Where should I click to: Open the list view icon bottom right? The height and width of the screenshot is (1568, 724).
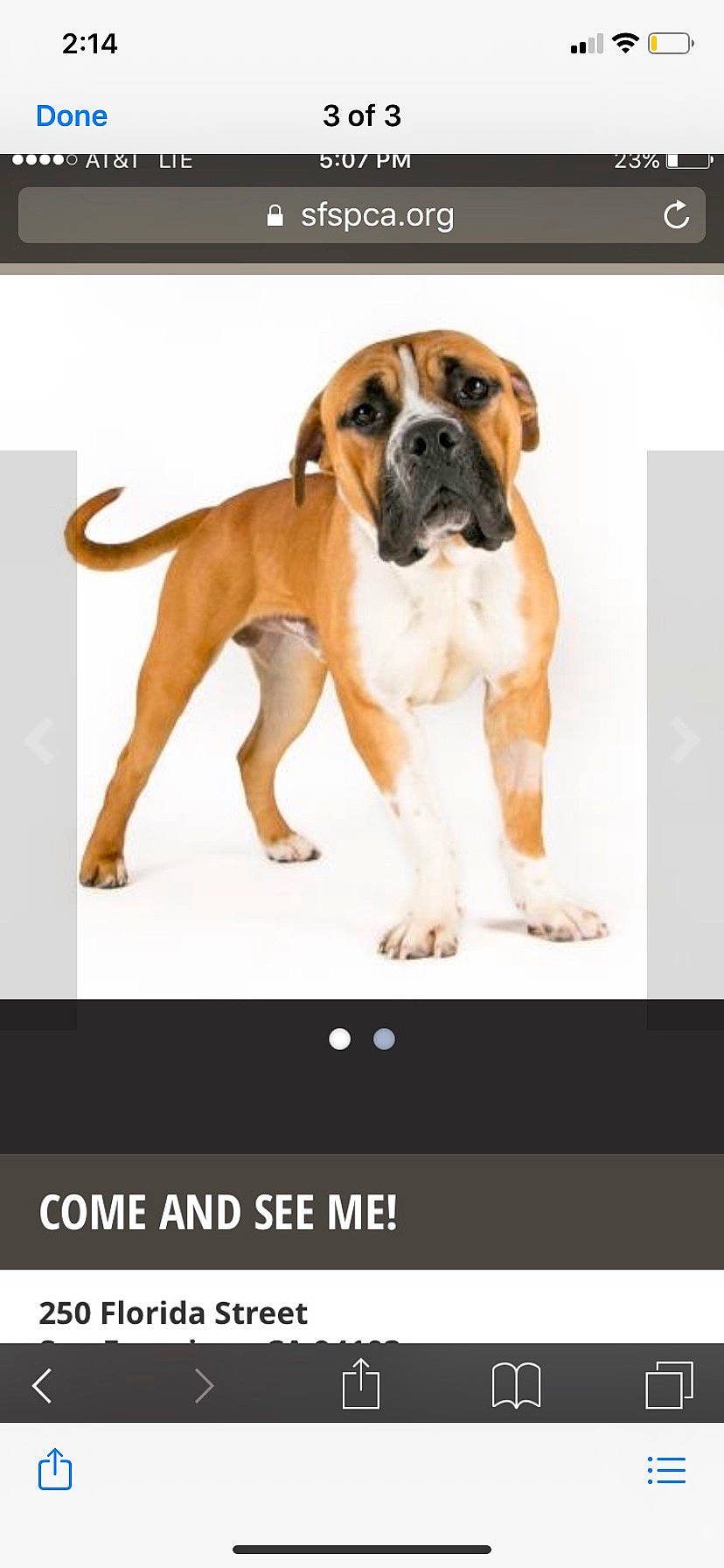(666, 1470)
